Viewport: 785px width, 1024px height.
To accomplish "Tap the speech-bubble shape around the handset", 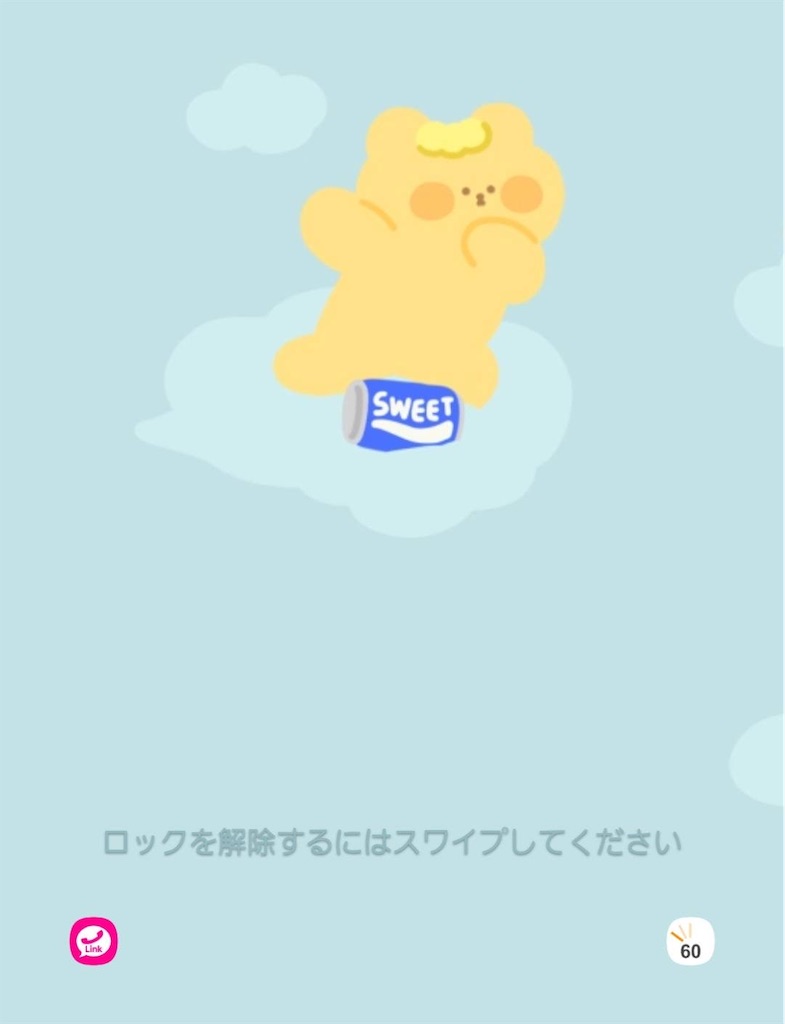I will (x=95, y=939).
